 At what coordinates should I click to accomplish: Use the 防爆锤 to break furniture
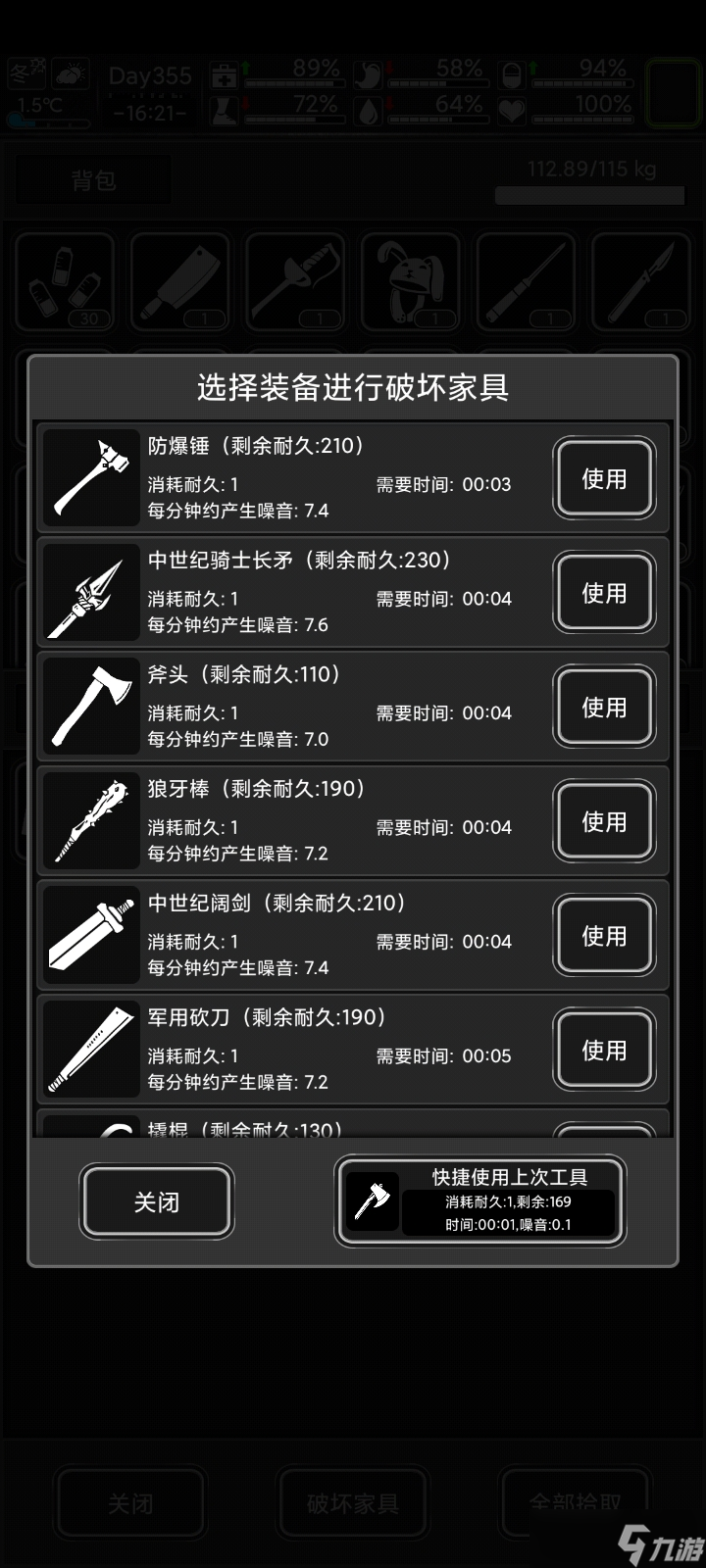click(x=604, y=478)
